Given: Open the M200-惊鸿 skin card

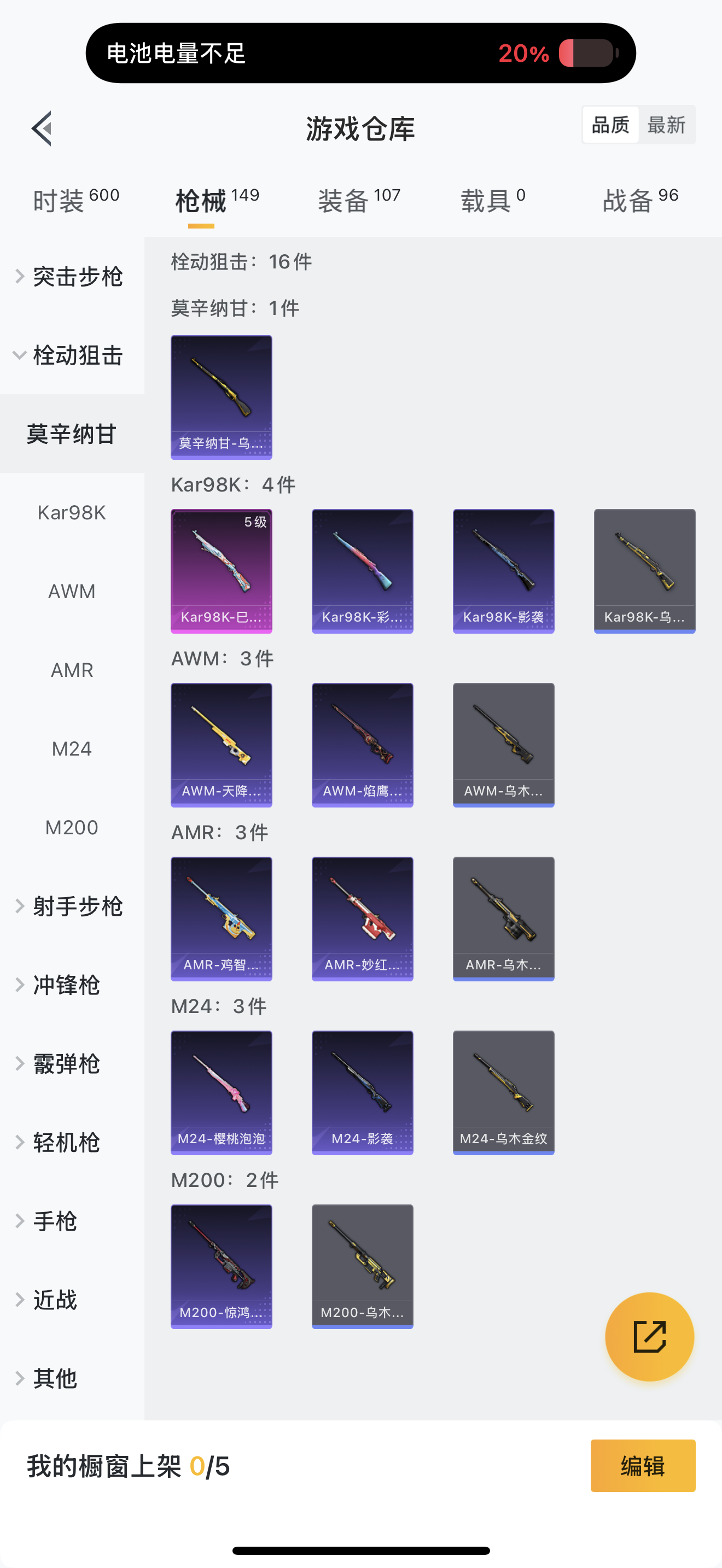Looking at the screenshot, I should [x=221, y=1266].
